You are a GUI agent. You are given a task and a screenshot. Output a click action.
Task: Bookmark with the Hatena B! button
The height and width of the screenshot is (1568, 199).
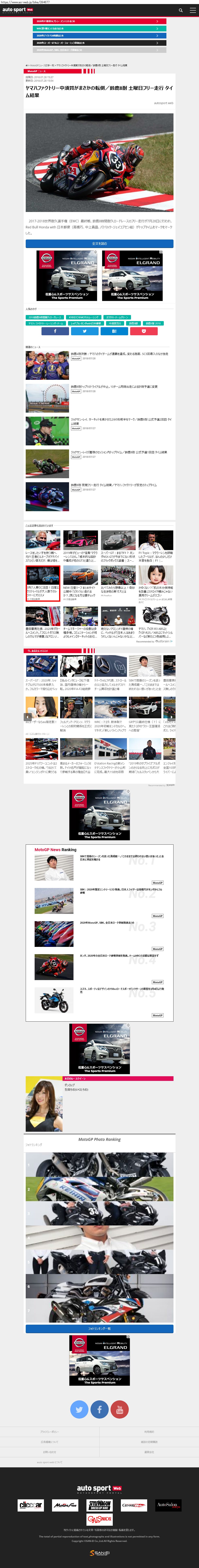114,331
